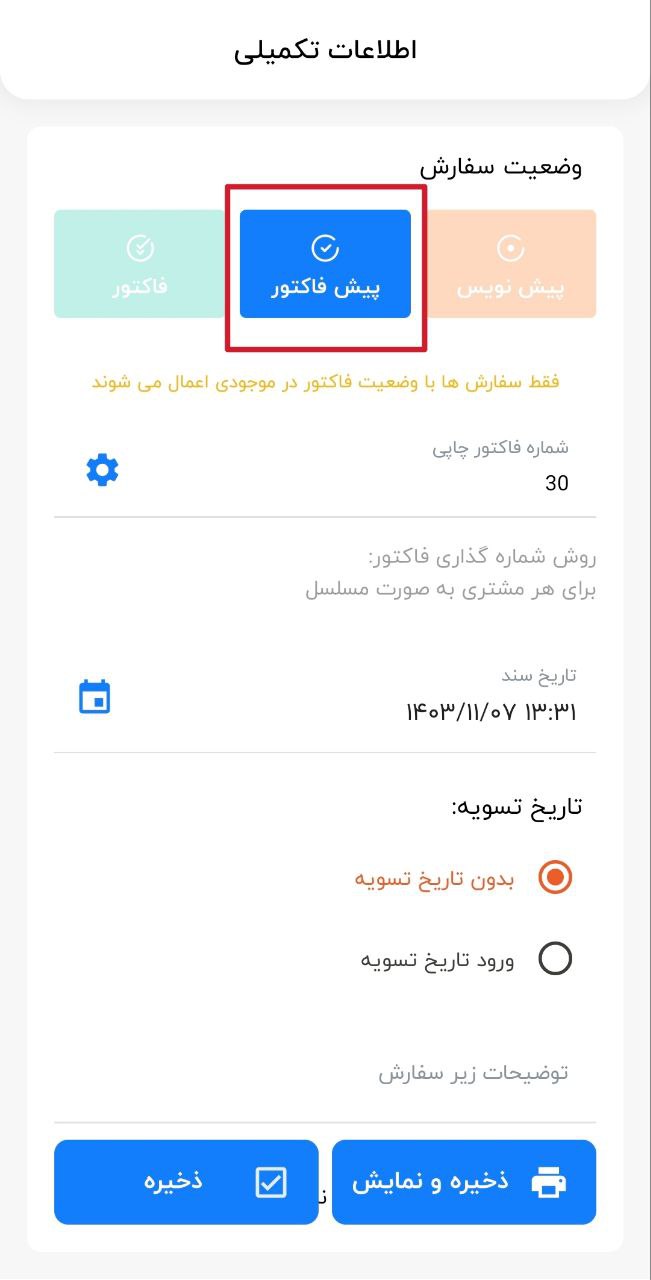Select the پیش فاکتور order status
The width and height of the screenshot is (651, 1280).
coord(326,264)
